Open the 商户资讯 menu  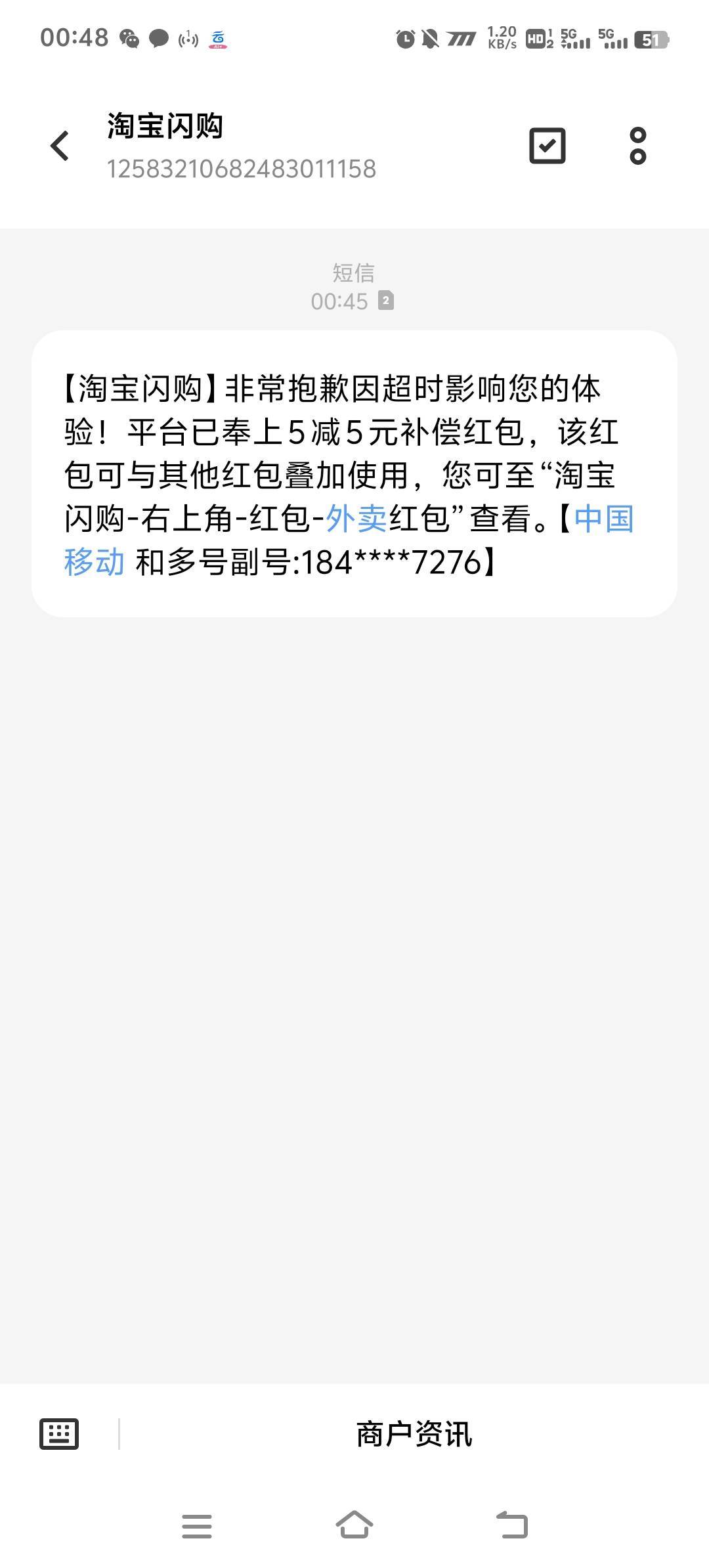pos(414,1433)
